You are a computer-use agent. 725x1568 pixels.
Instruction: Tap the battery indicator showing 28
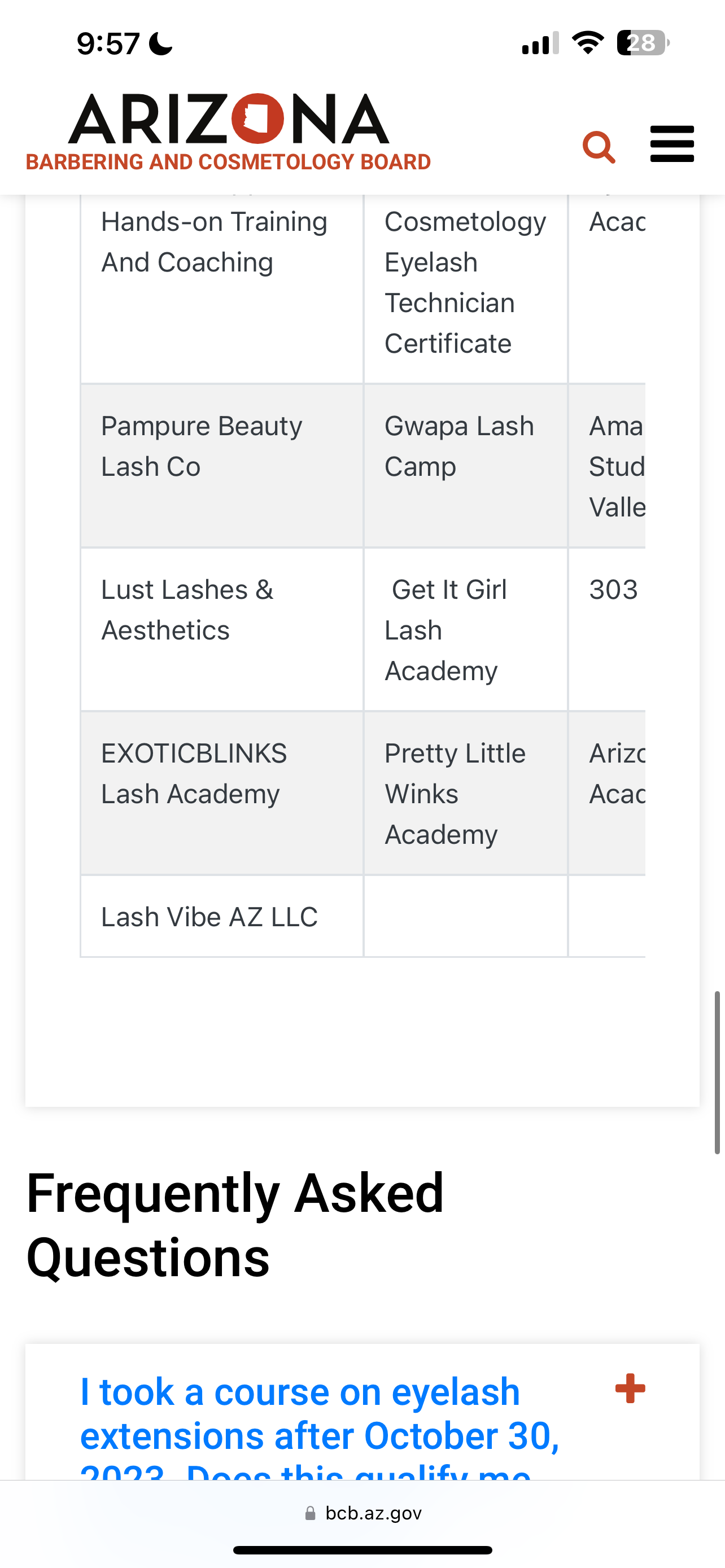pos(640,42)
